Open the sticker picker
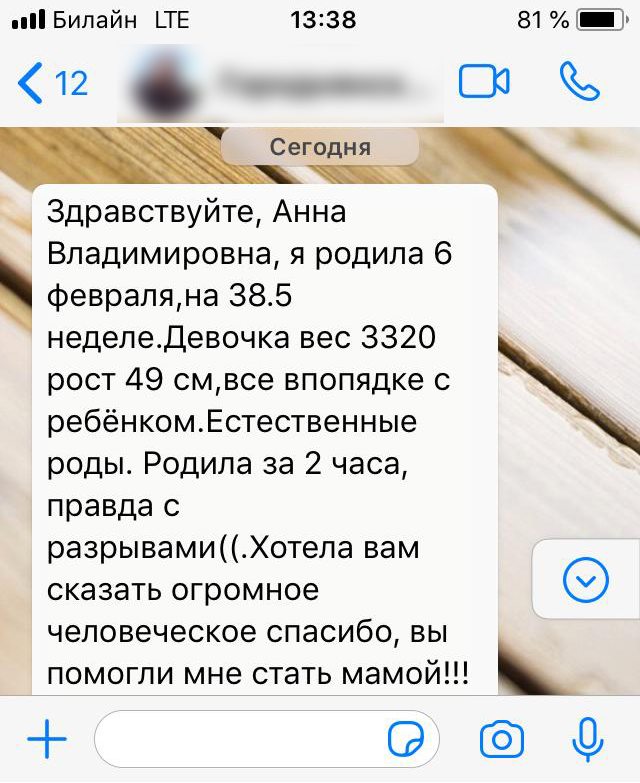Screen dimensions: 640x783 (406, 740)
